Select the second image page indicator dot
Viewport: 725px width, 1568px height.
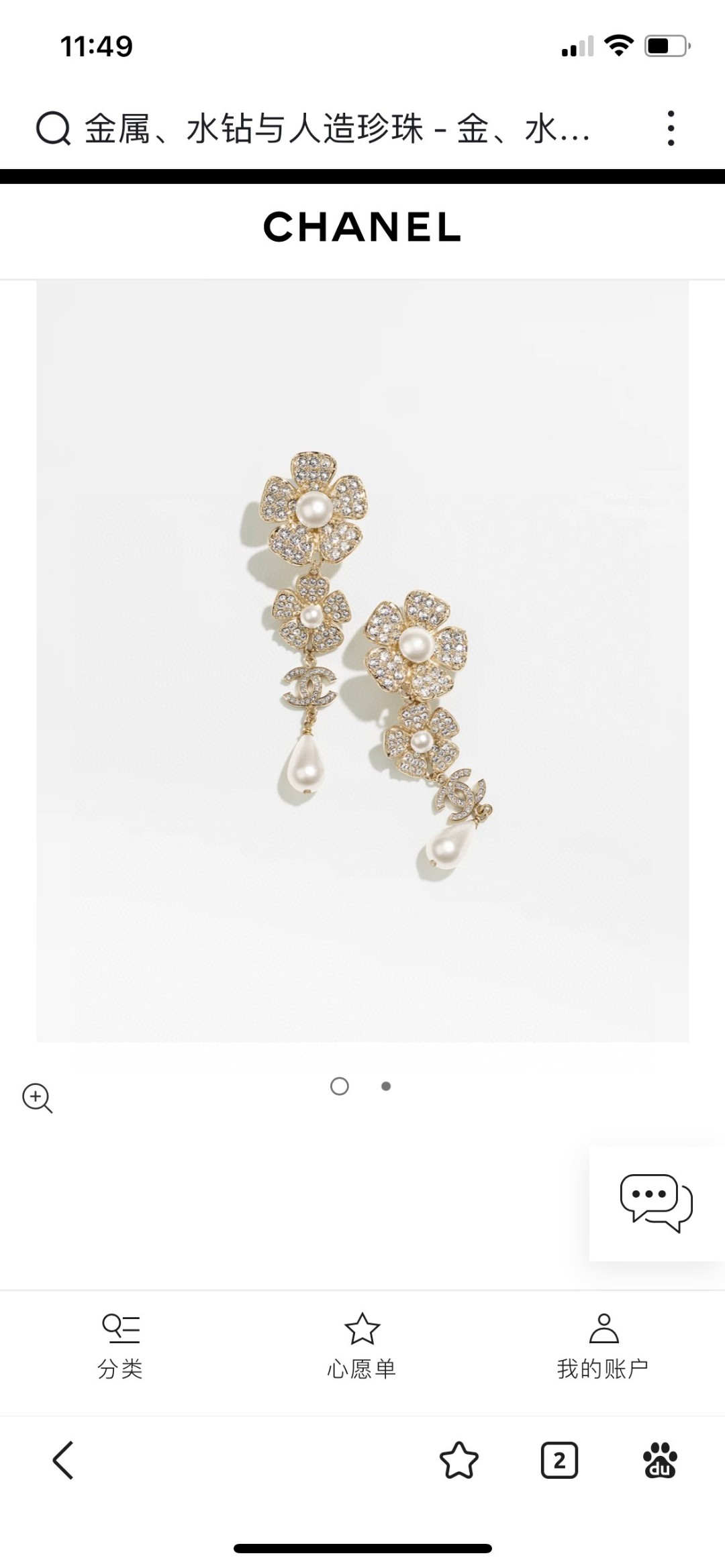point(386,1086)
